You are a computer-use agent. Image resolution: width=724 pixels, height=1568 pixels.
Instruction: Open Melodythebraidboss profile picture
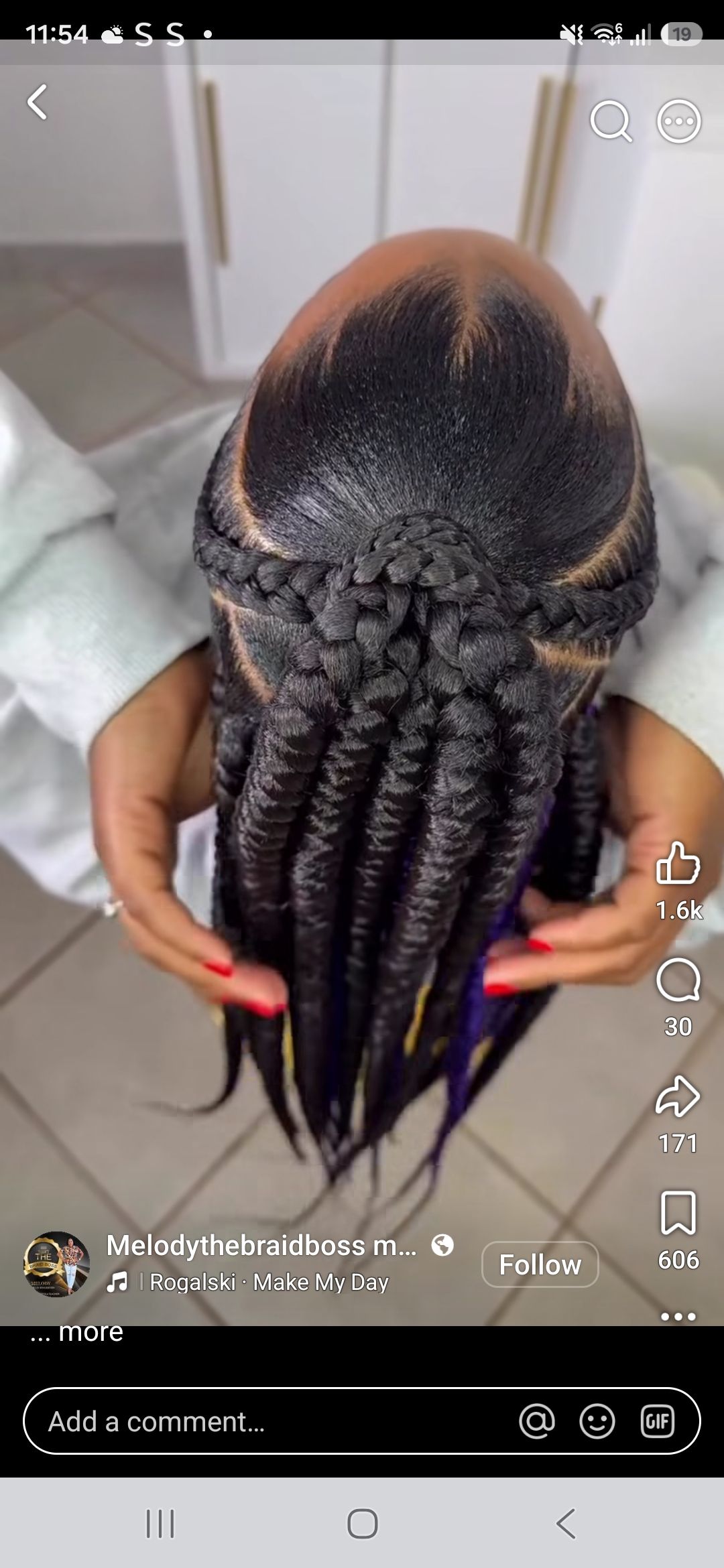pos(56,1264)
